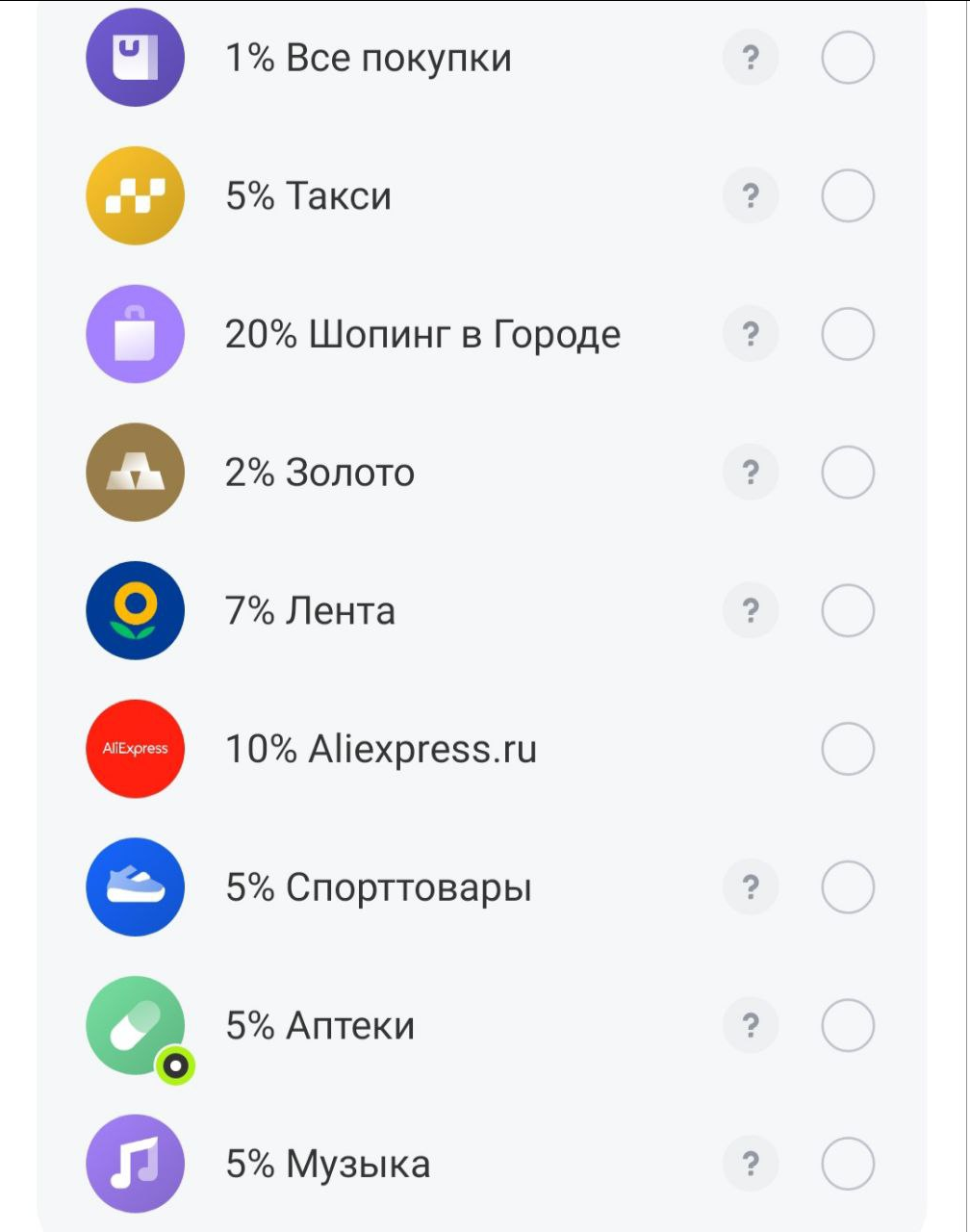The width and height of the screenshot is (970, 1232).
Task: Select the circle next to 20% Шопинг в Городе
Action: [x=847, y=334]
